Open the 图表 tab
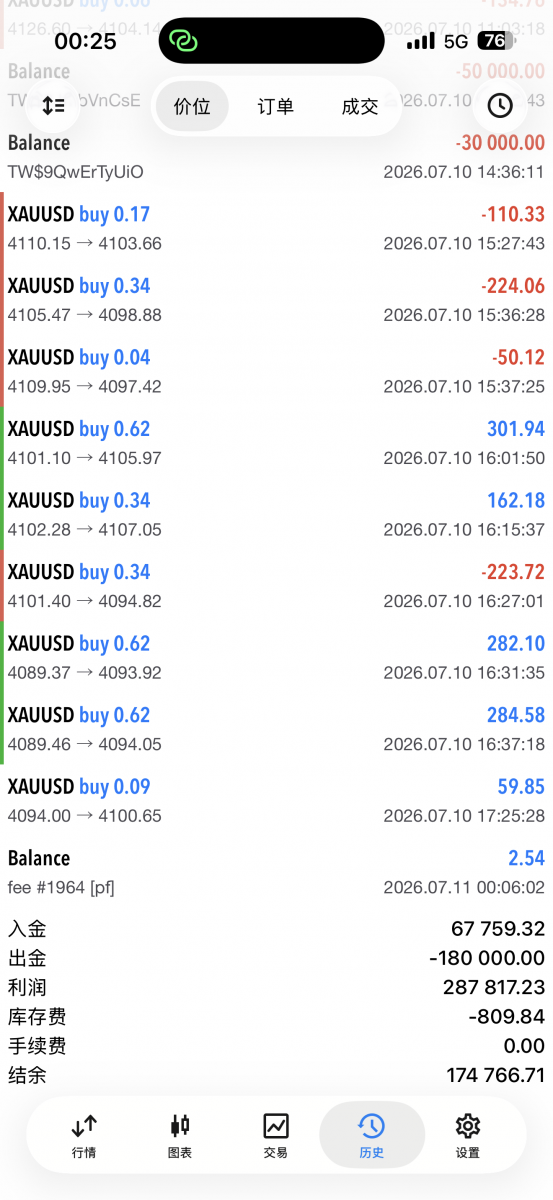The width and height of the screenshot is (553, 1200). tap(180, 1137)
